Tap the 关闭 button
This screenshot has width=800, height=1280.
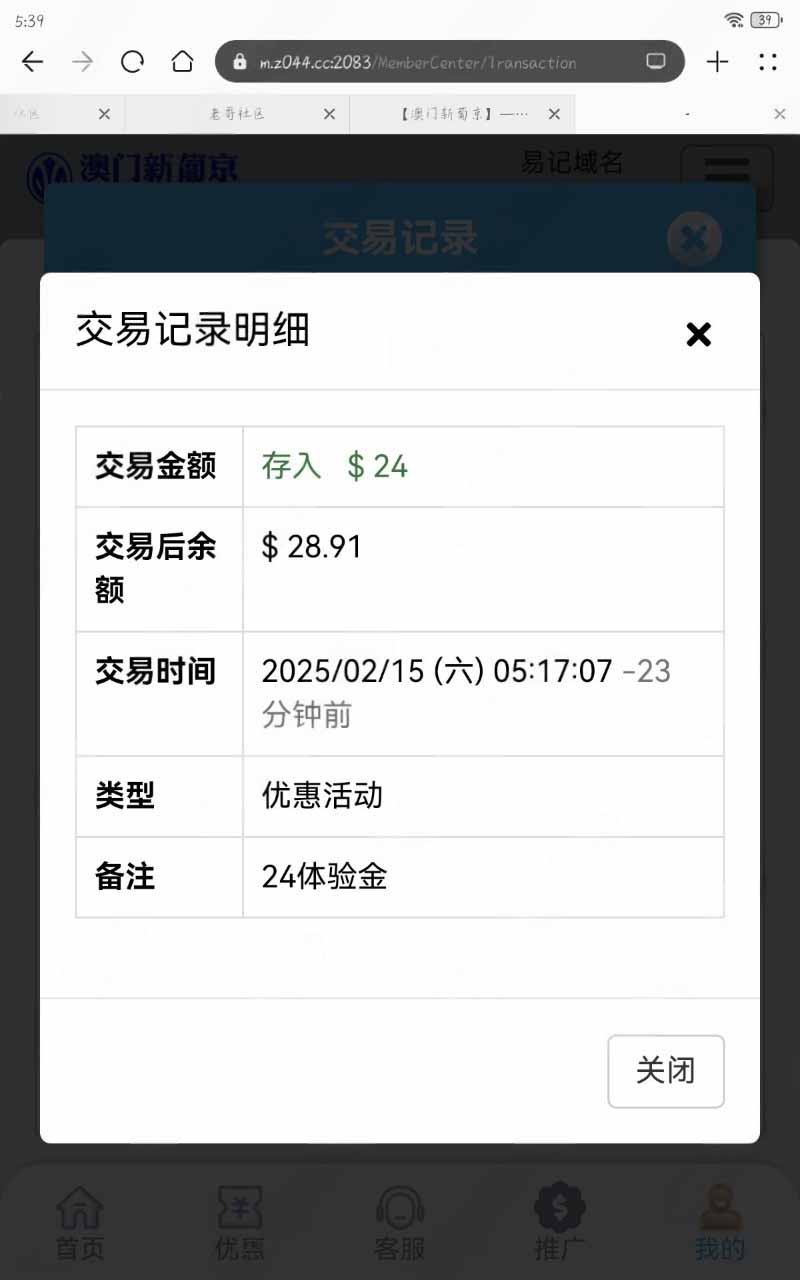pyautogui.click(x=666, y=1071)
